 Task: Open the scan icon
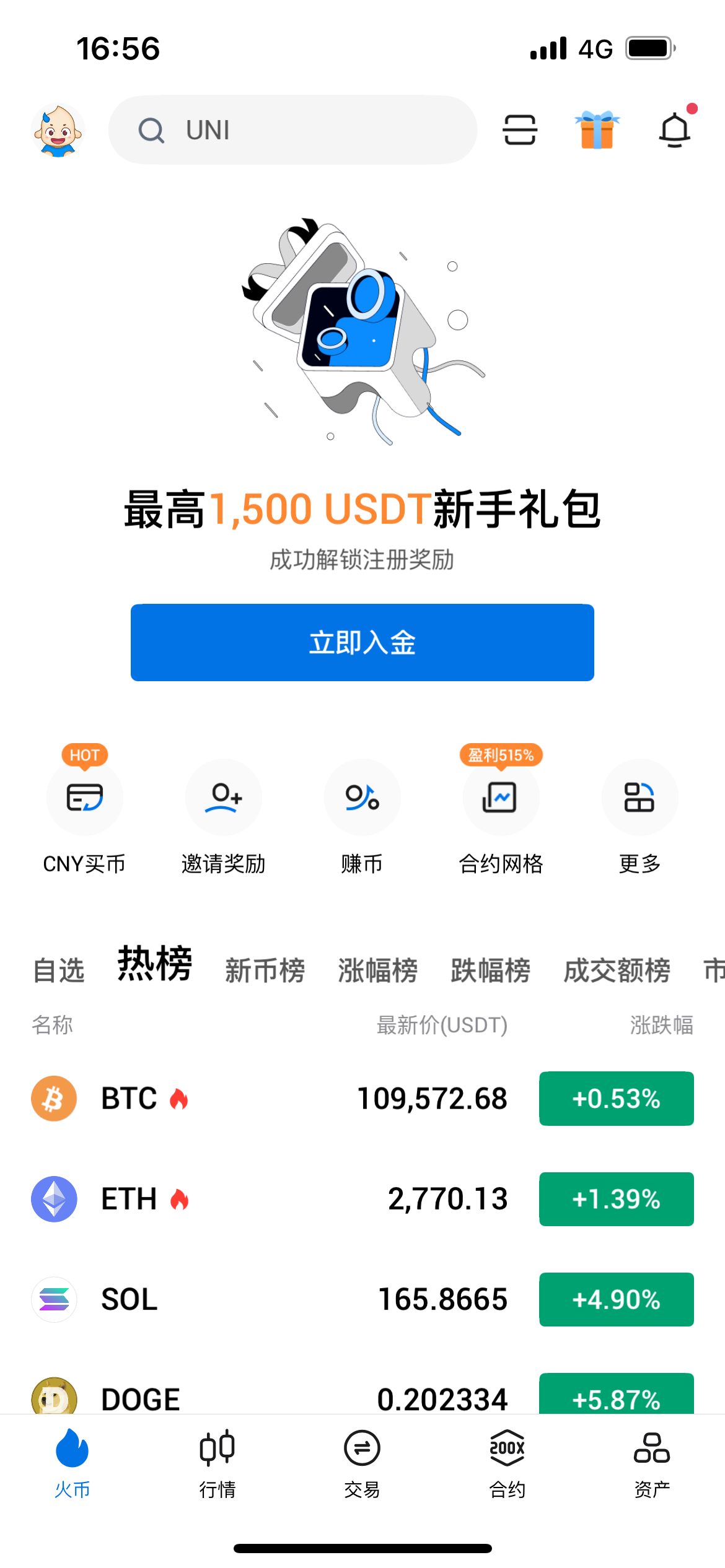[519, 130]
